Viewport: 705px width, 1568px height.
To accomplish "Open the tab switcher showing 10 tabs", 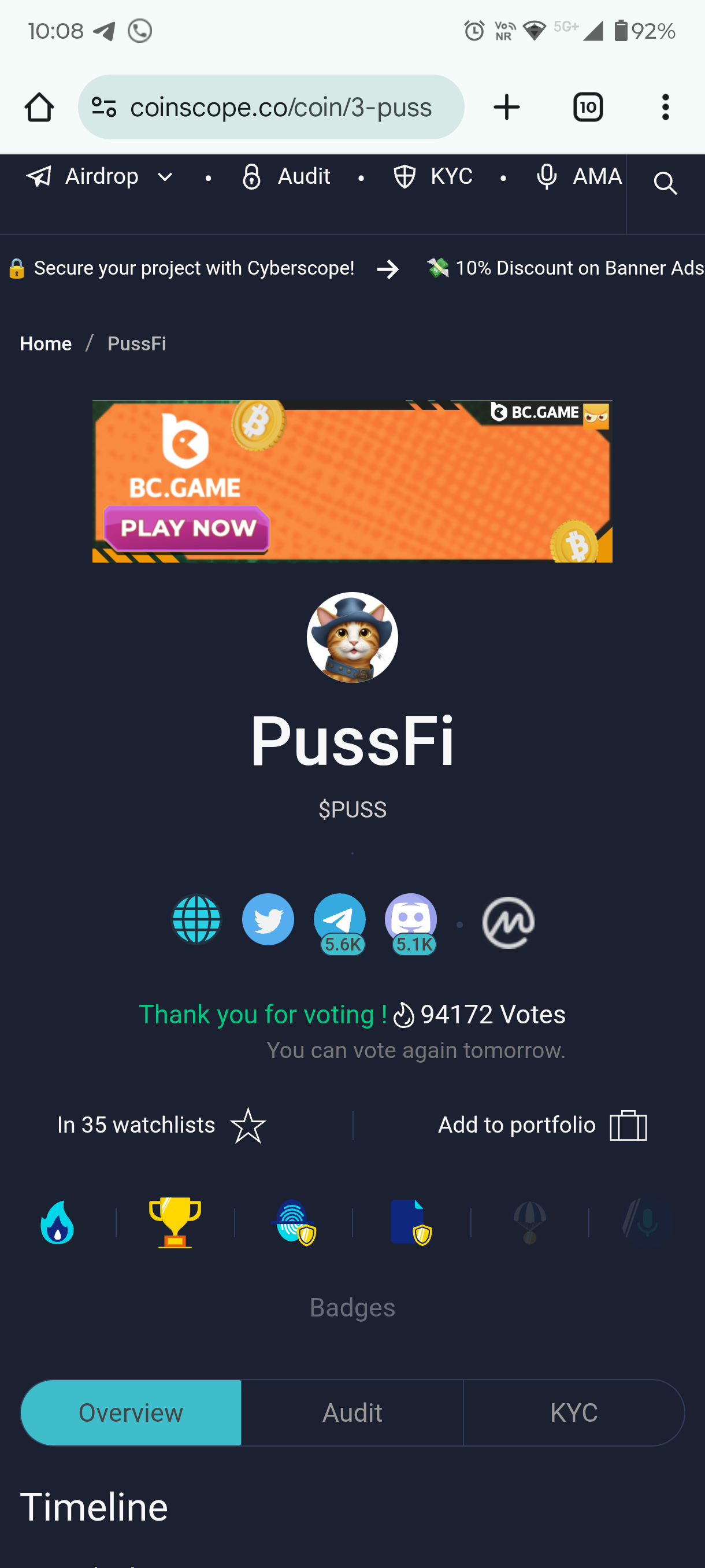I will pyautogui.click(x=588, y=107).
